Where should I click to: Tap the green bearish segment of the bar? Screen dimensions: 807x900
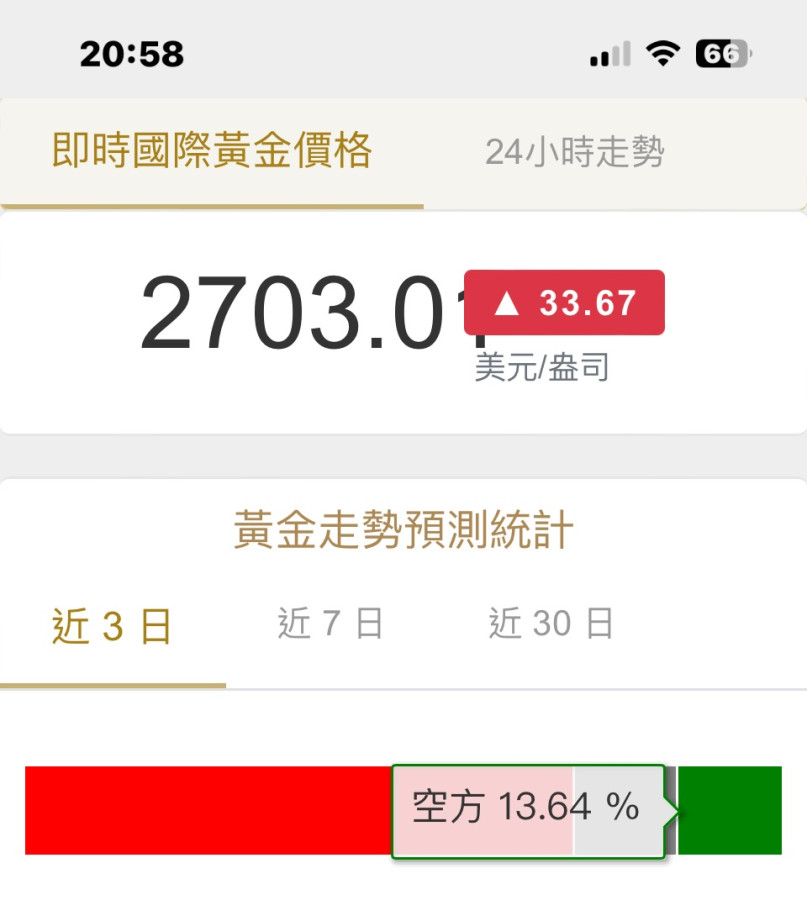[730, 810]
